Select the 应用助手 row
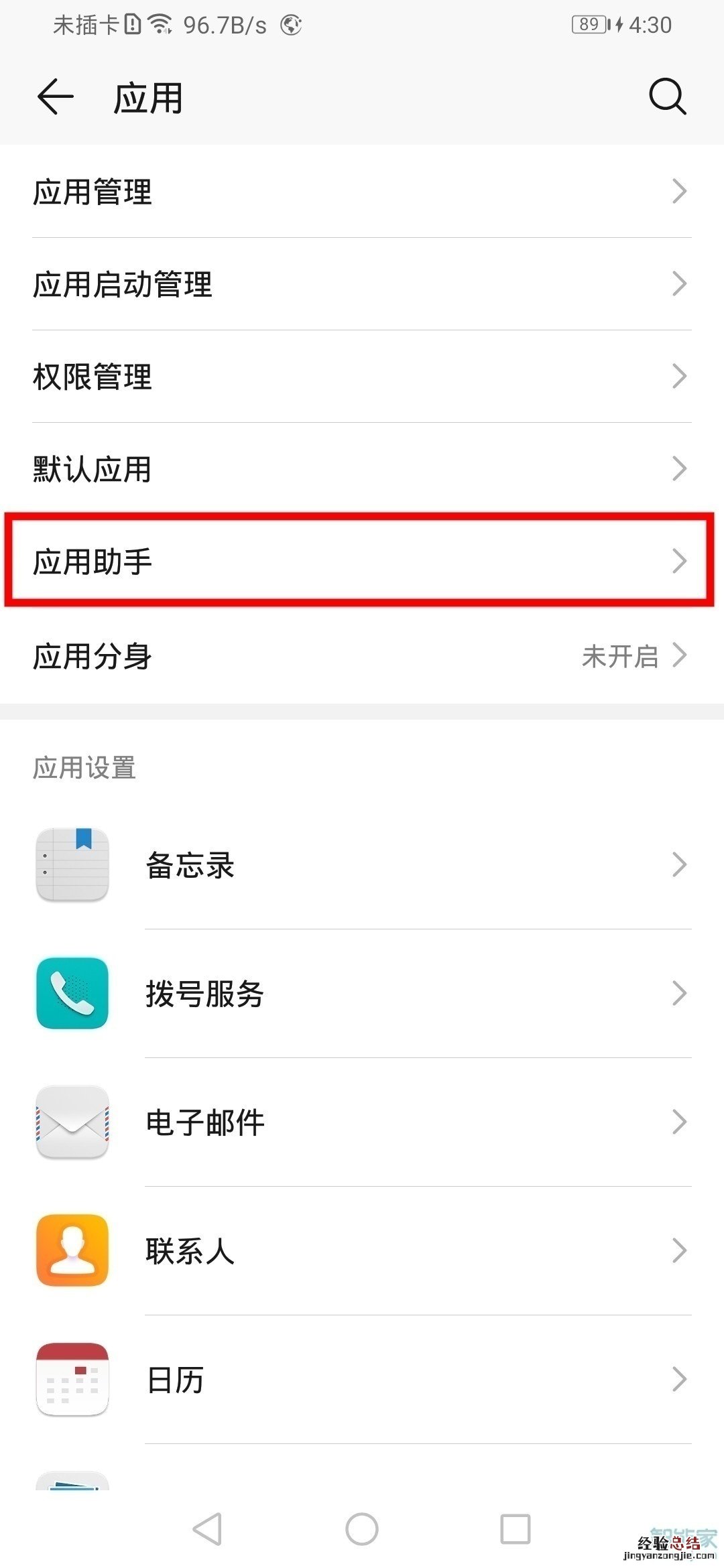 click(362, 562)
